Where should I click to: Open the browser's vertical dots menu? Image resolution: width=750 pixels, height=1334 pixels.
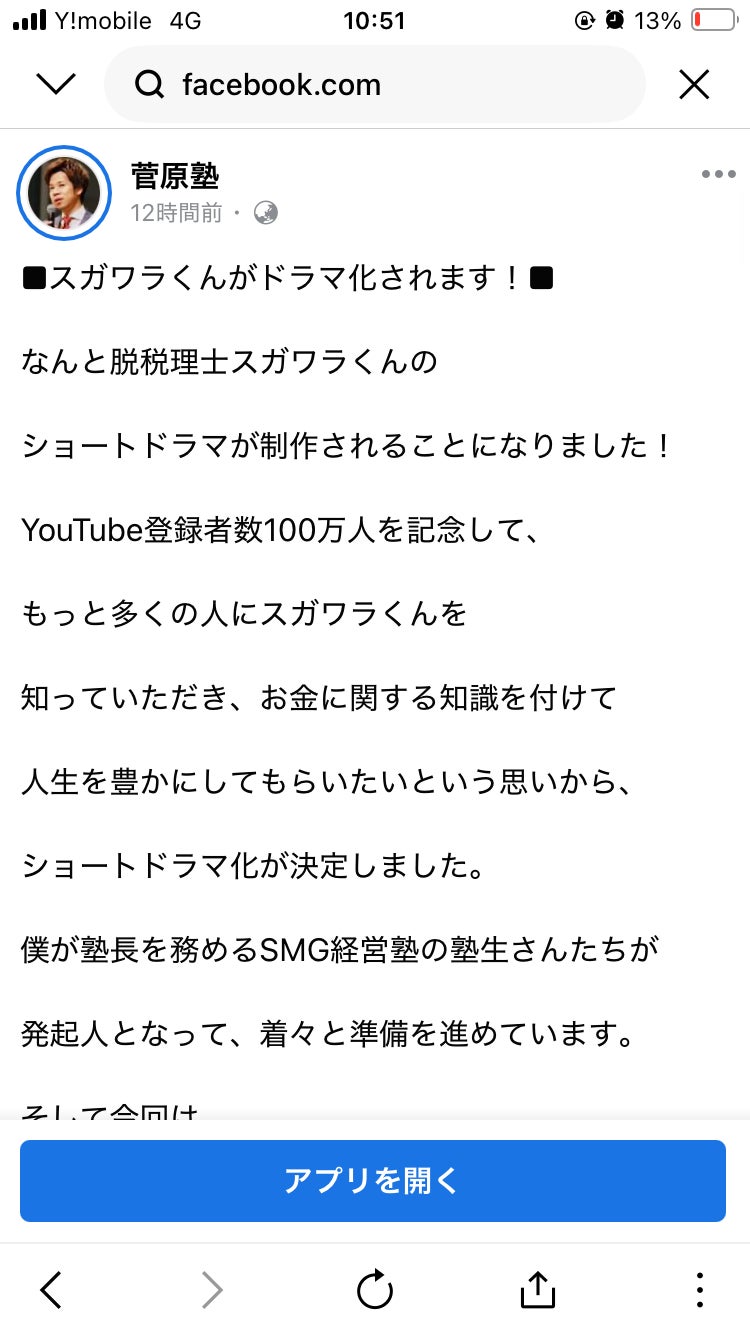pos(700,1290)
